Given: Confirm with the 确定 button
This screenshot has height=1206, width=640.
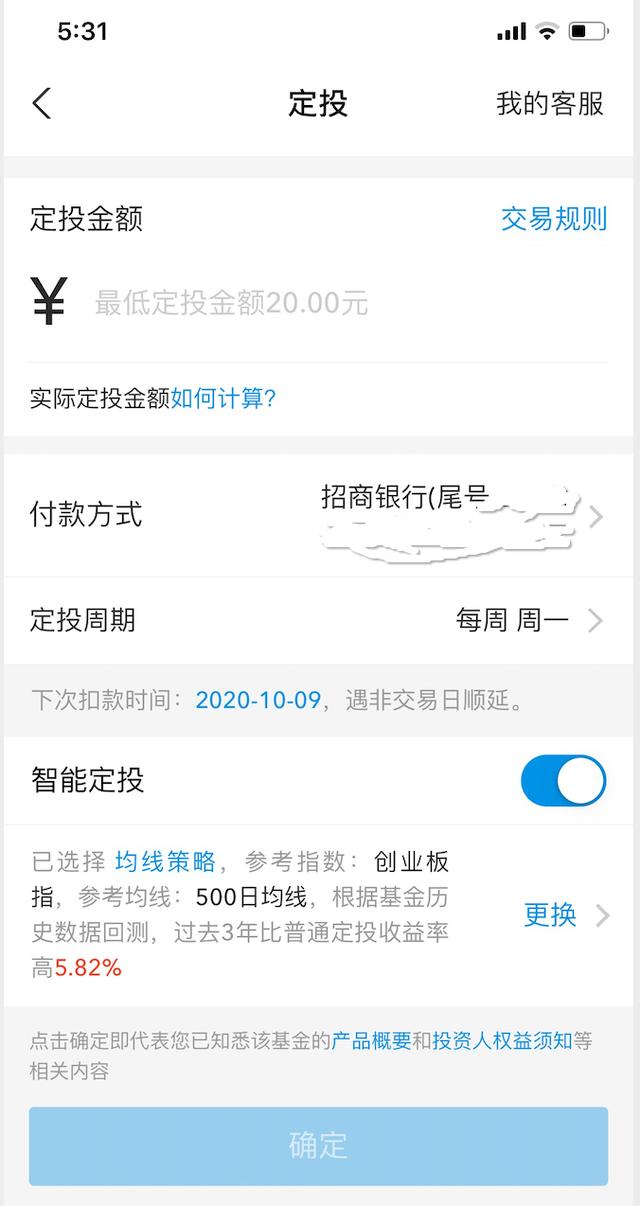Looking at the screenshot, I should click(318, 1145).
